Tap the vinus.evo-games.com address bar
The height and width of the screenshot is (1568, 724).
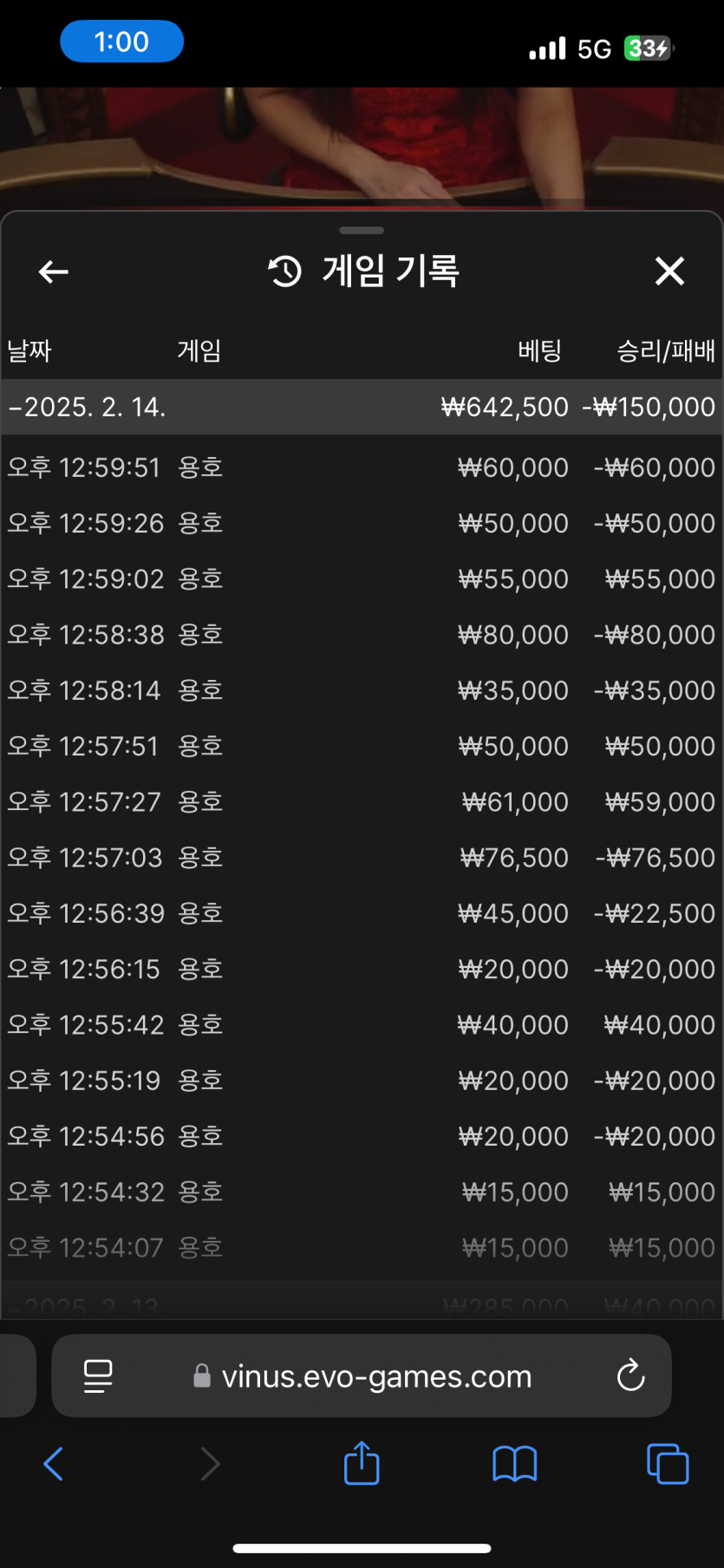point(362,1375)
